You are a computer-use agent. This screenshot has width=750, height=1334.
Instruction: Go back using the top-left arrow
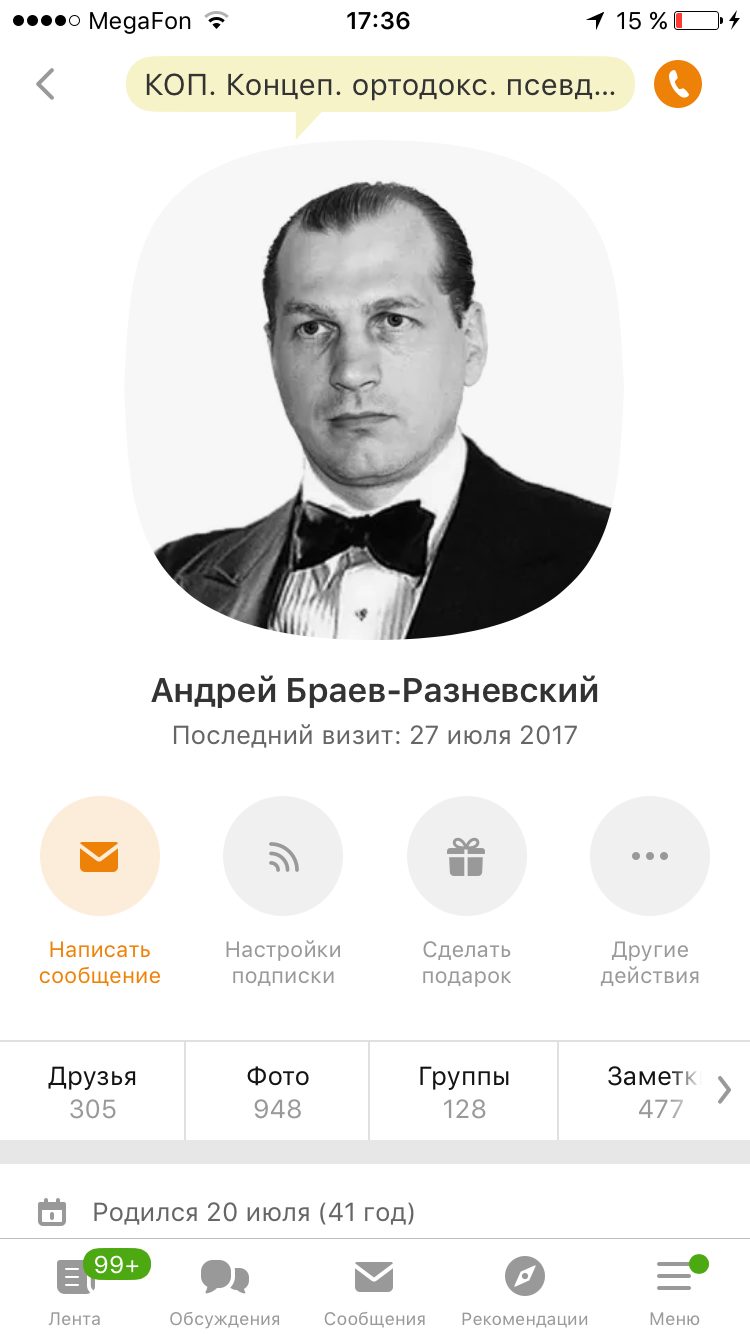[x=45, y=84]
